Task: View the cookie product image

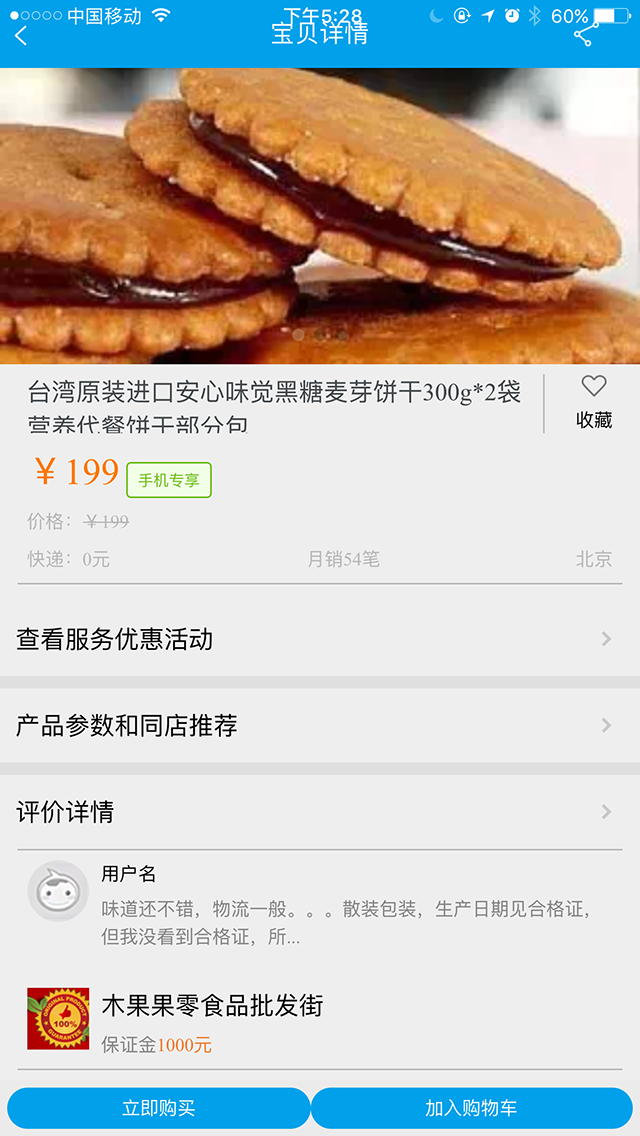Action: [320, 215]
